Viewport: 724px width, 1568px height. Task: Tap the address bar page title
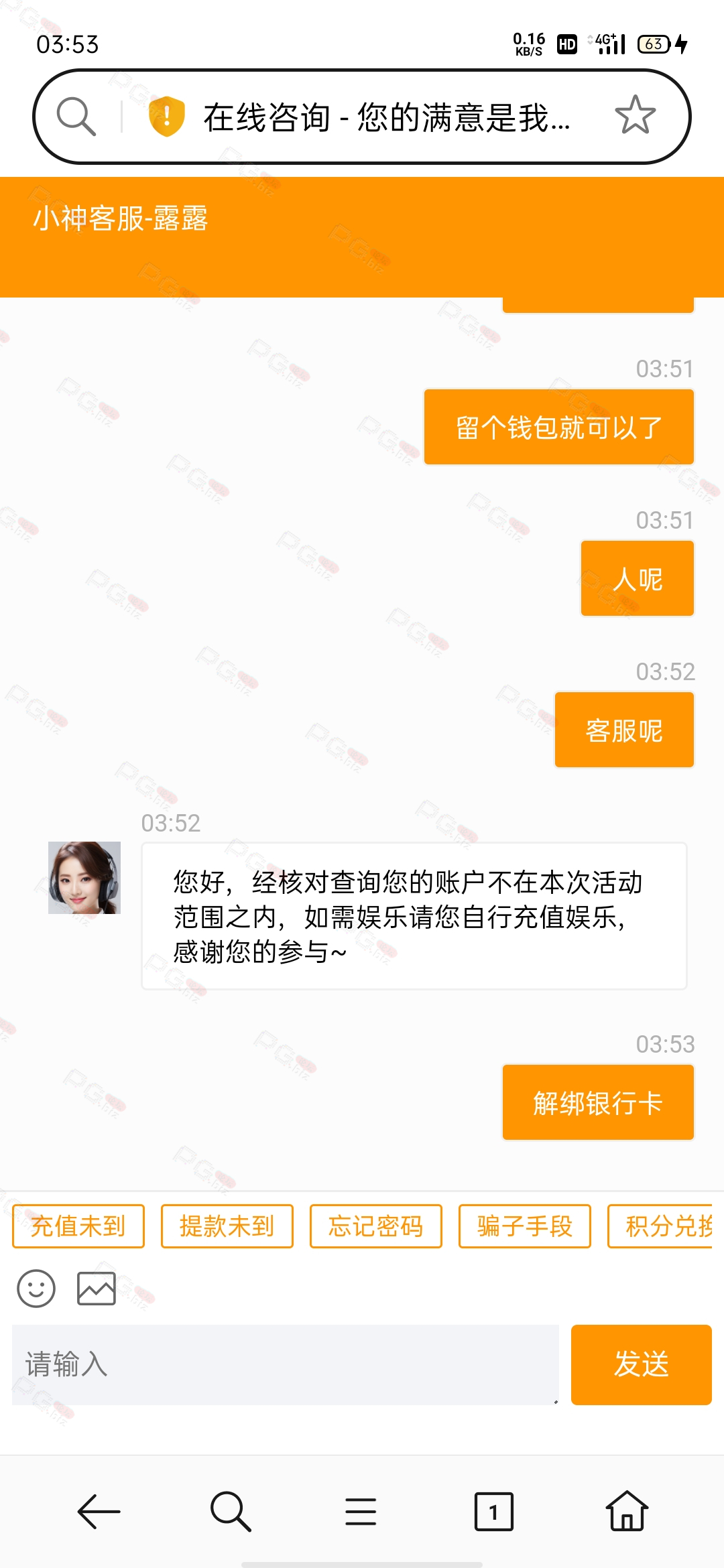(387, 118)
